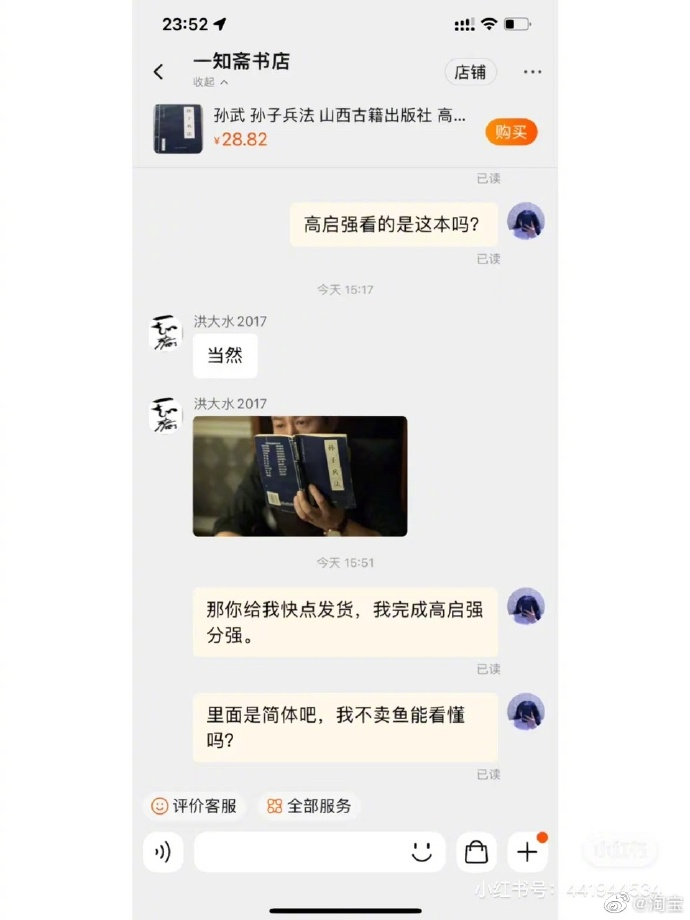This screenshot has width=690, height=920.
Task: Switch to voice input
Action: (163, 852)
